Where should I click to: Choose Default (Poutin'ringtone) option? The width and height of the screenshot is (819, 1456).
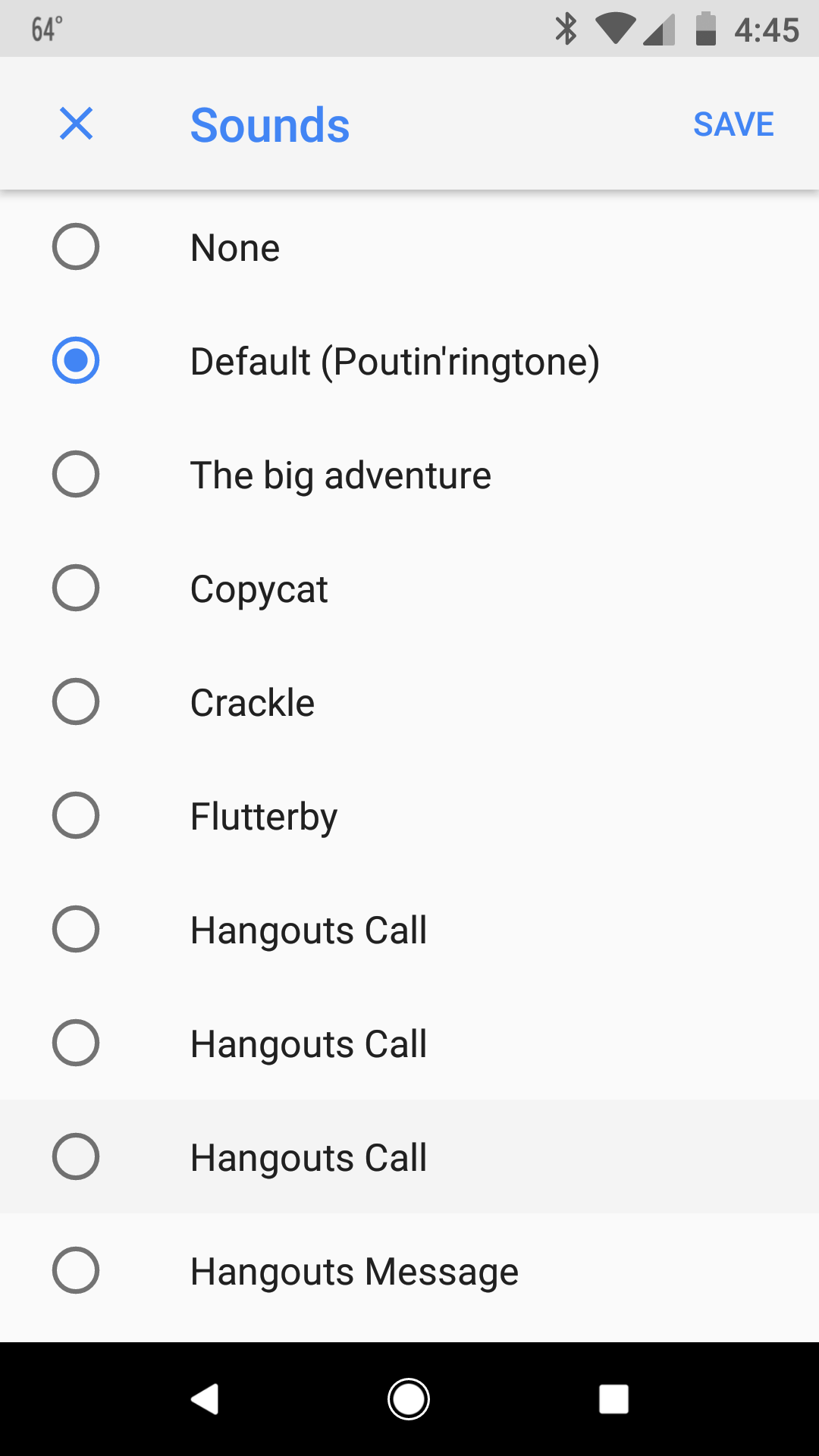point(409,361)
